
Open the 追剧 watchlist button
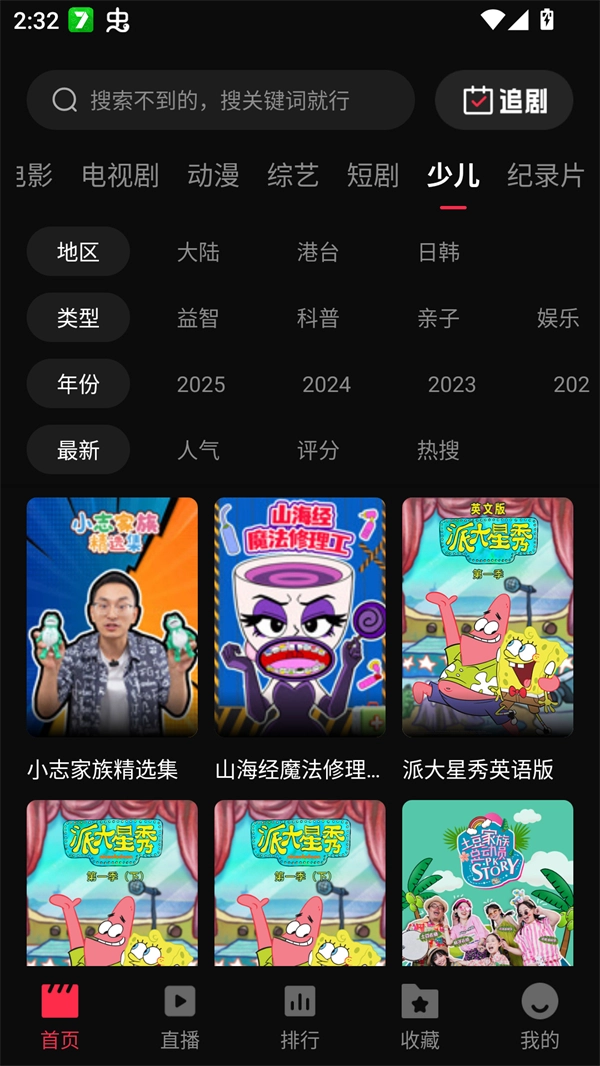pos(504,100)
